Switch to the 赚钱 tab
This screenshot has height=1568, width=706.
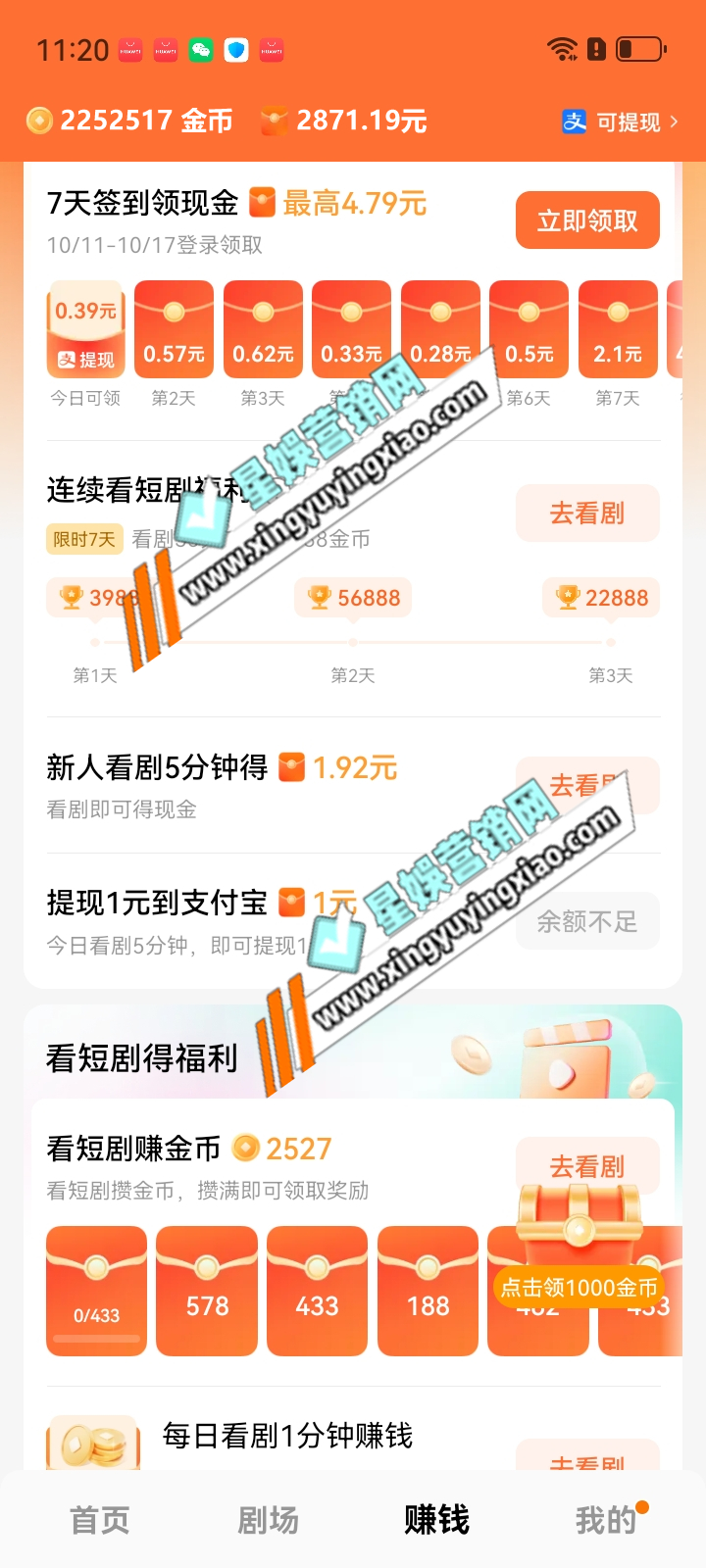(x=436, y=1520)
